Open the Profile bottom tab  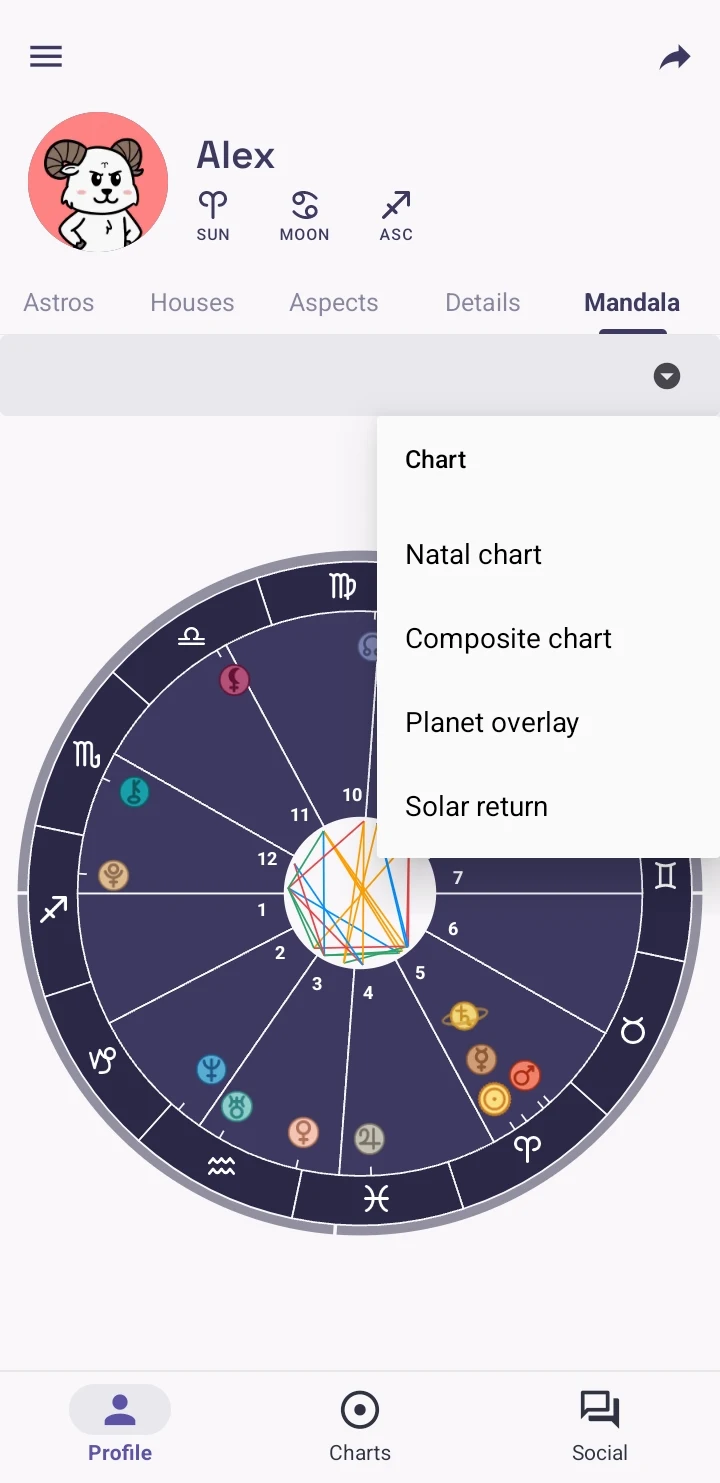click(x=120, y=1427)
